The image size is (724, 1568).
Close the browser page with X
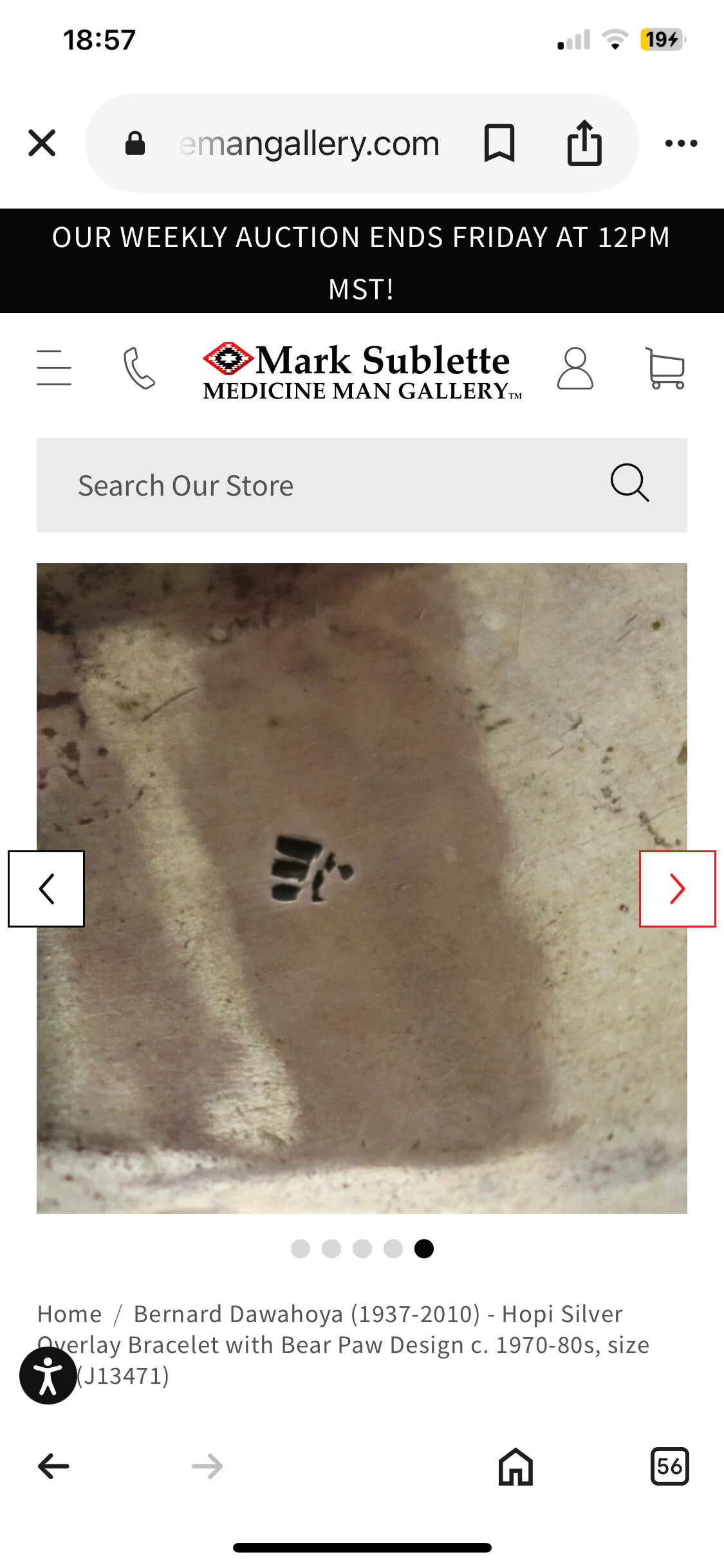[x=42, y=143]
